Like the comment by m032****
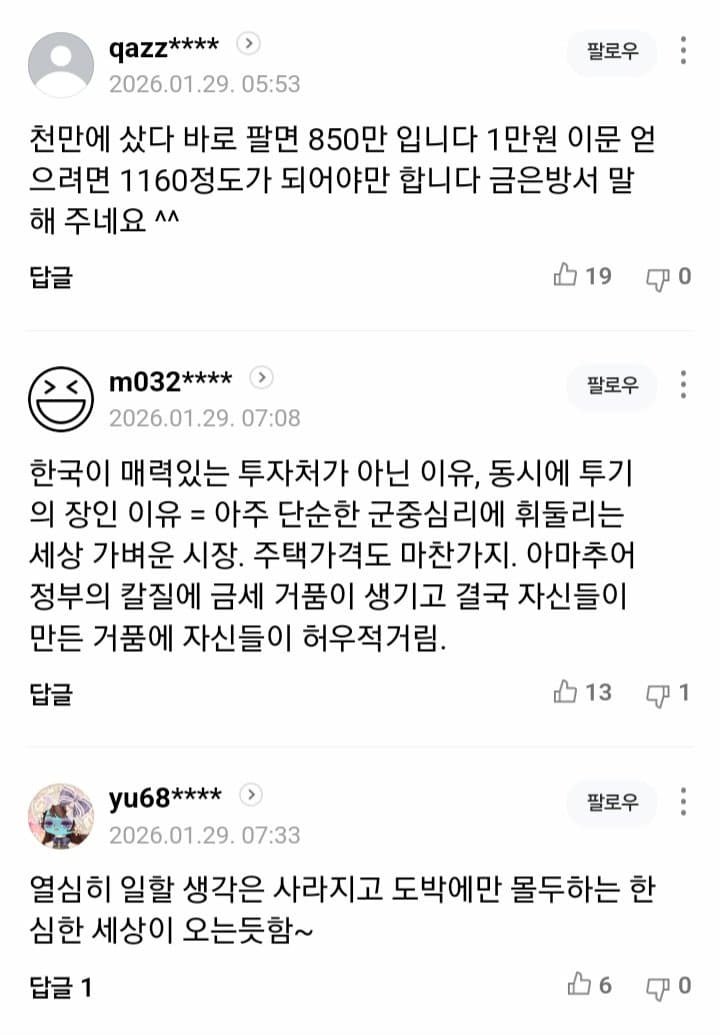 click(x=567, y=692)
